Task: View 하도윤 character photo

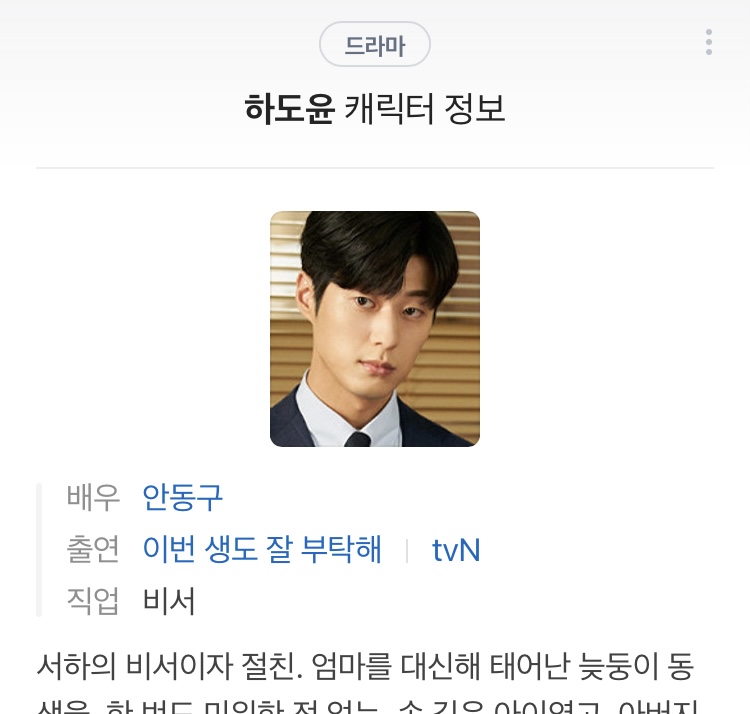Action: (x=375, y=328)
